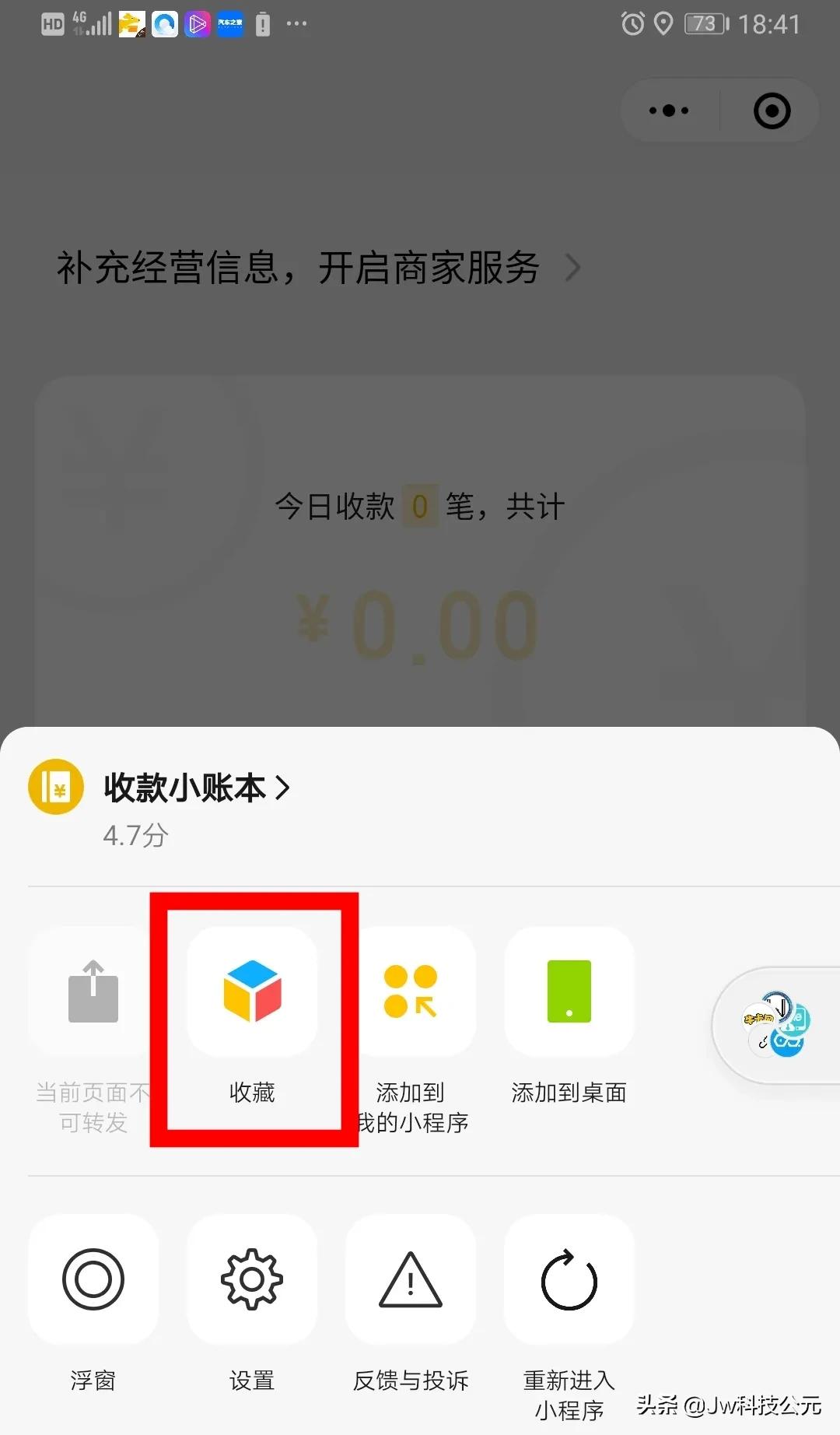The height and width of the screenshot is (1435, 840).
Task: Open the 设置 gear icon
Action: click(x=251, y=1280)
